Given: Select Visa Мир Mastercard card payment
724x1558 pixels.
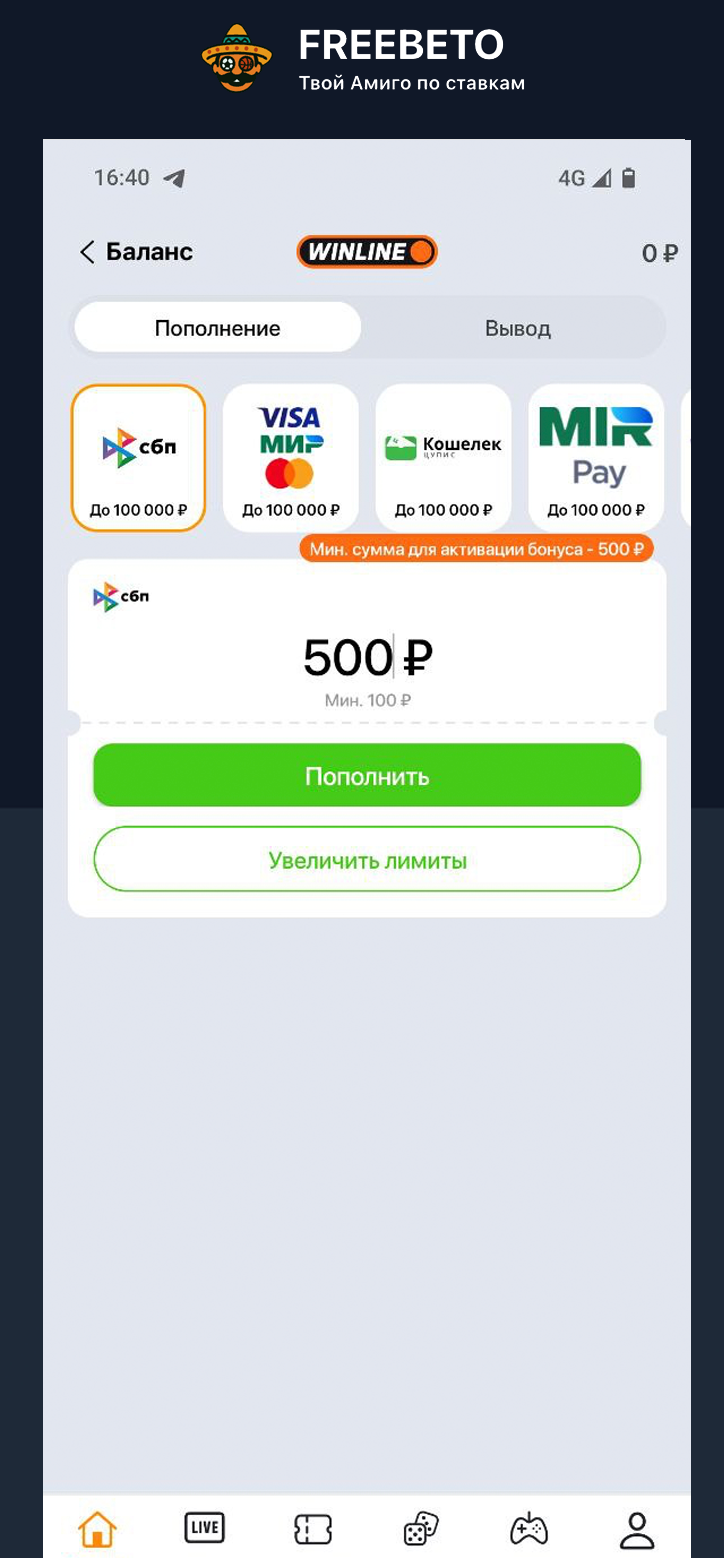Looking at the screenshot, I should [290, 458].
